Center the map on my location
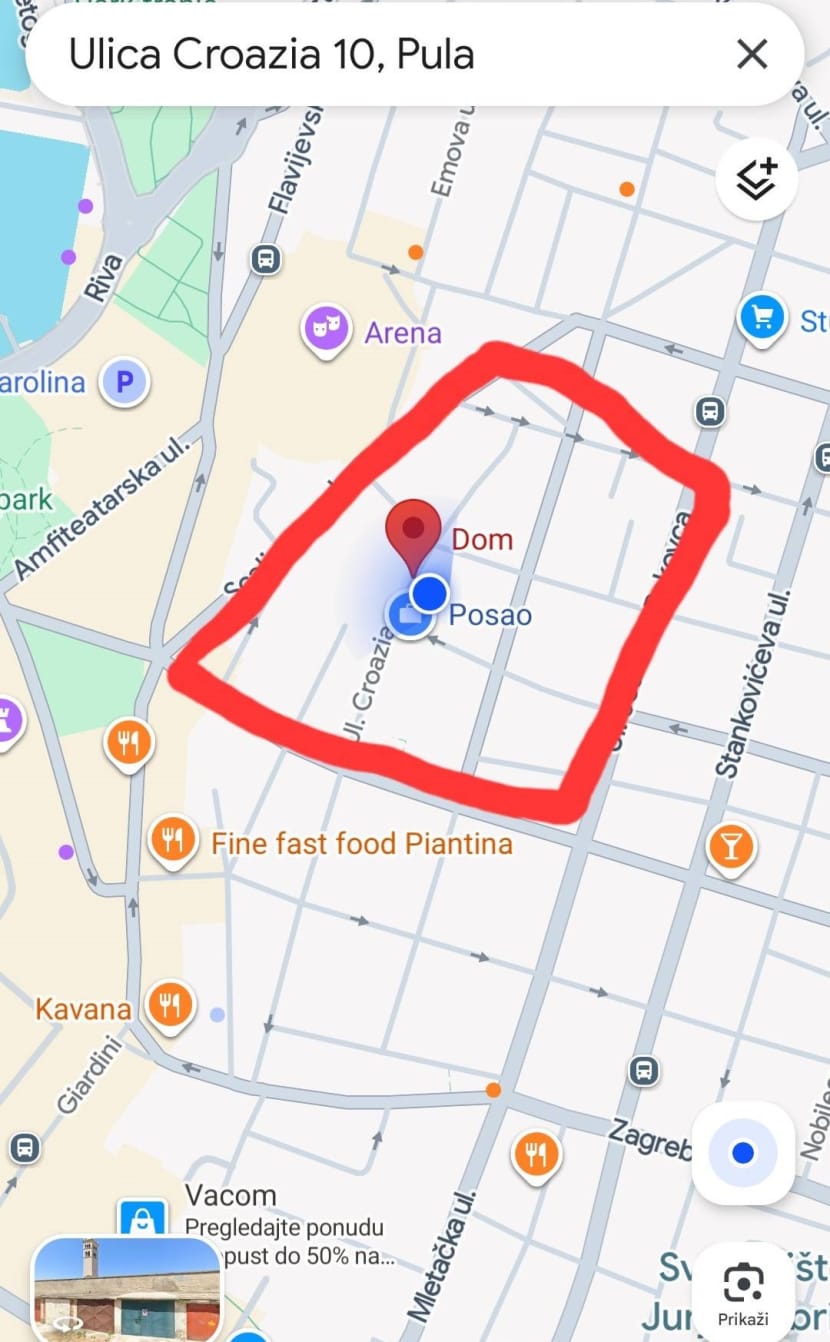This screenshot has width=830, height=1342. click(742, 1153)
